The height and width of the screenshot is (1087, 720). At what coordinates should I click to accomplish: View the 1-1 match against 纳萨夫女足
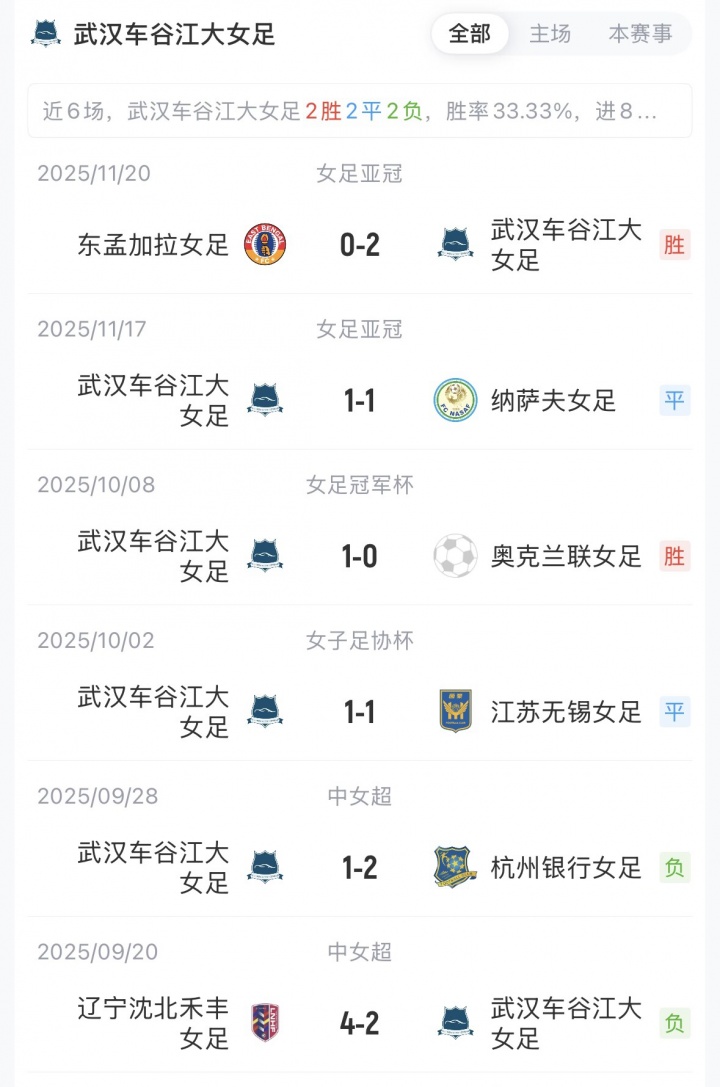[360, 400]
